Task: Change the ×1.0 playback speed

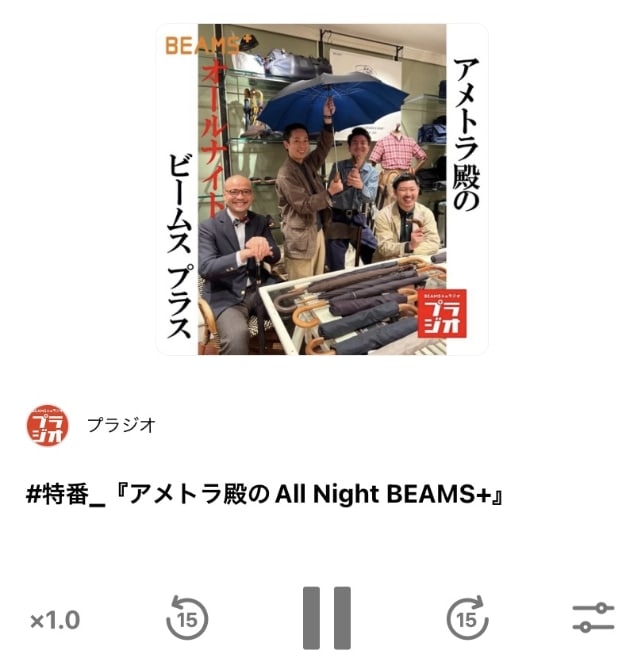Action: (x=55, y=620)
